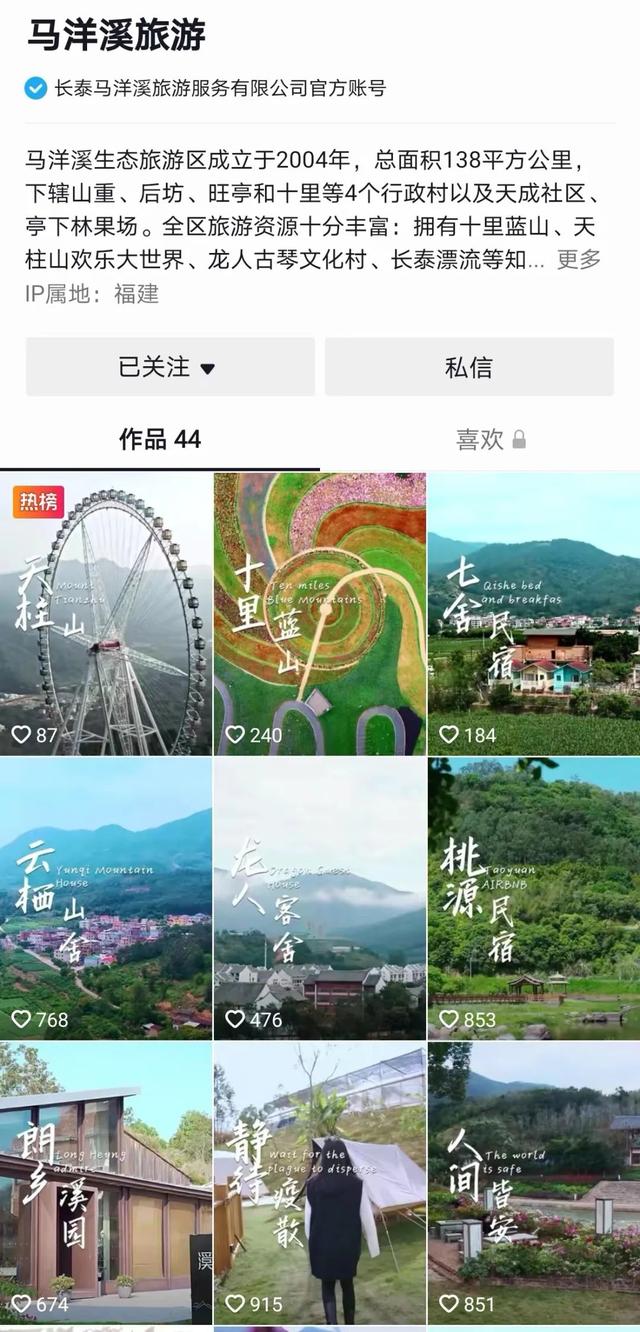
Task: Open the 人间皆安 video
Action: (534, 1182)
